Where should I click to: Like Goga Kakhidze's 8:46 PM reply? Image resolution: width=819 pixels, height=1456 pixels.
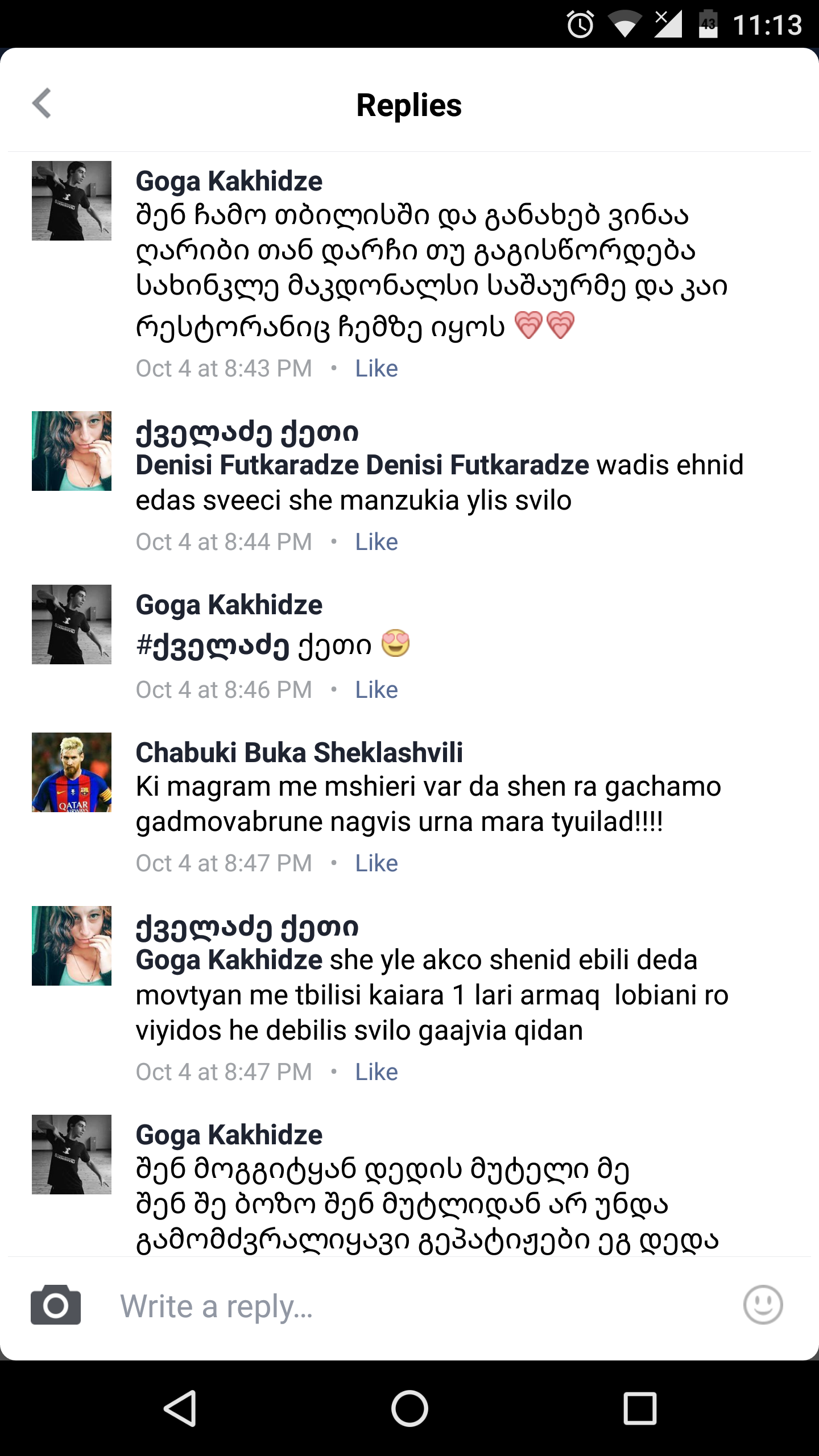point(376,690)
